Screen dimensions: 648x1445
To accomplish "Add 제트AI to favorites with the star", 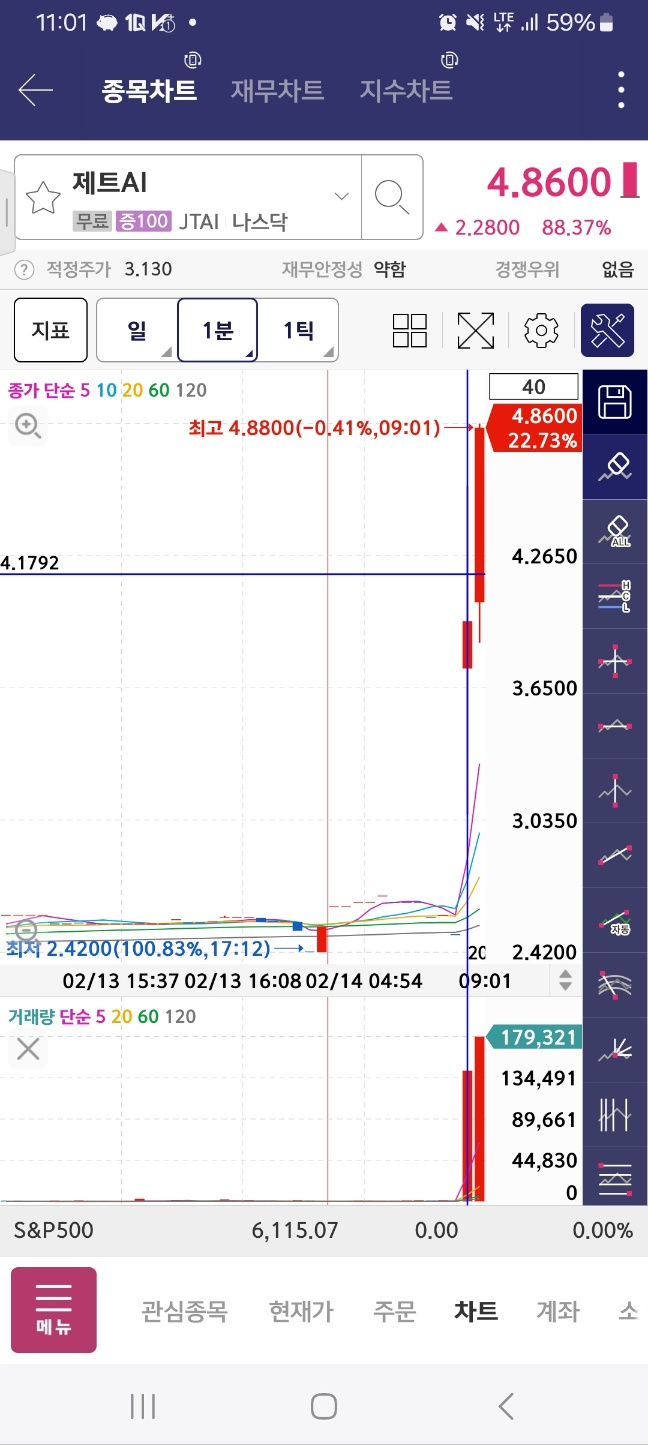I will pos(43,198).
